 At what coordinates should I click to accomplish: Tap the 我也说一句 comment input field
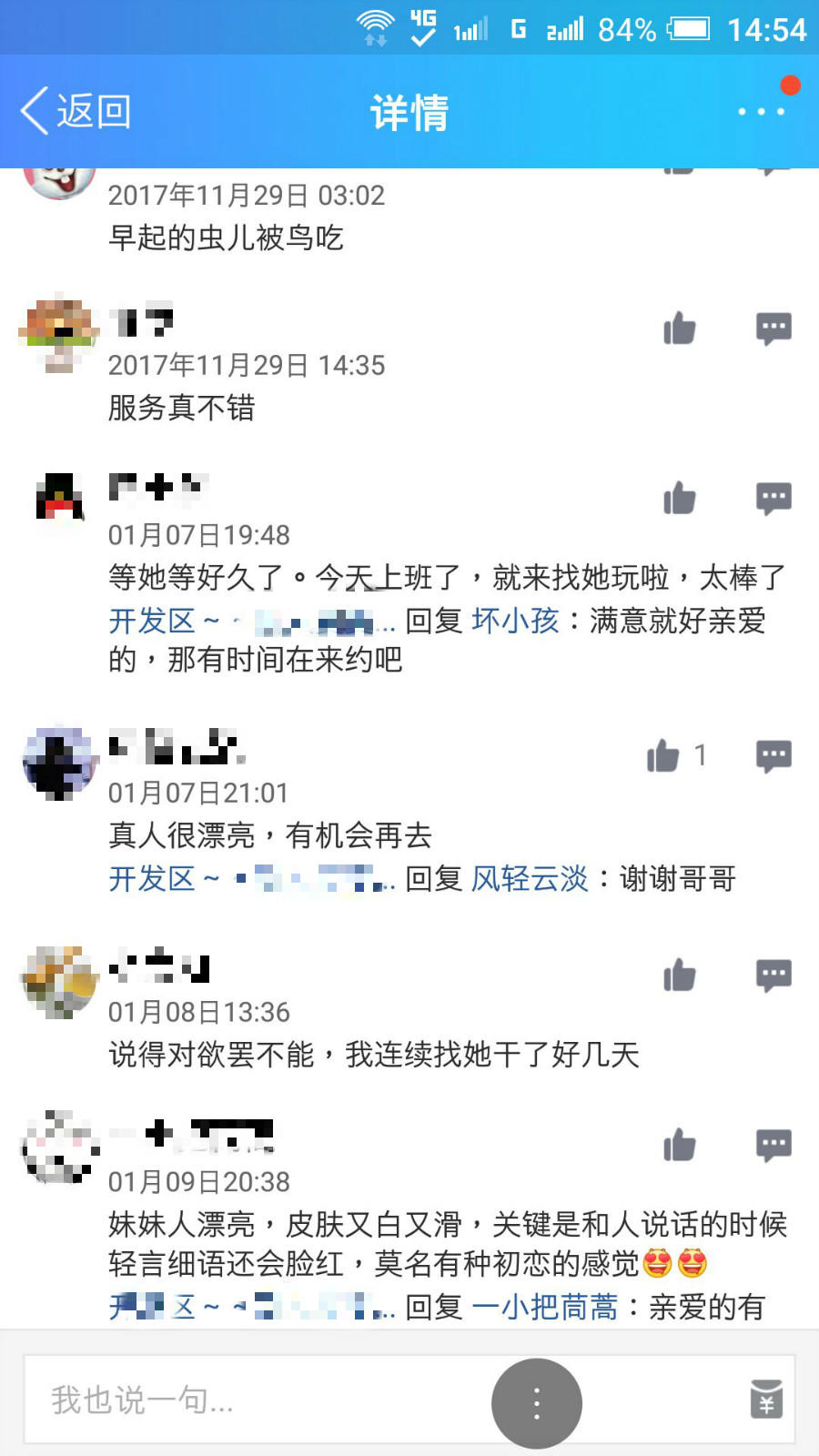tap(255, 1400)
